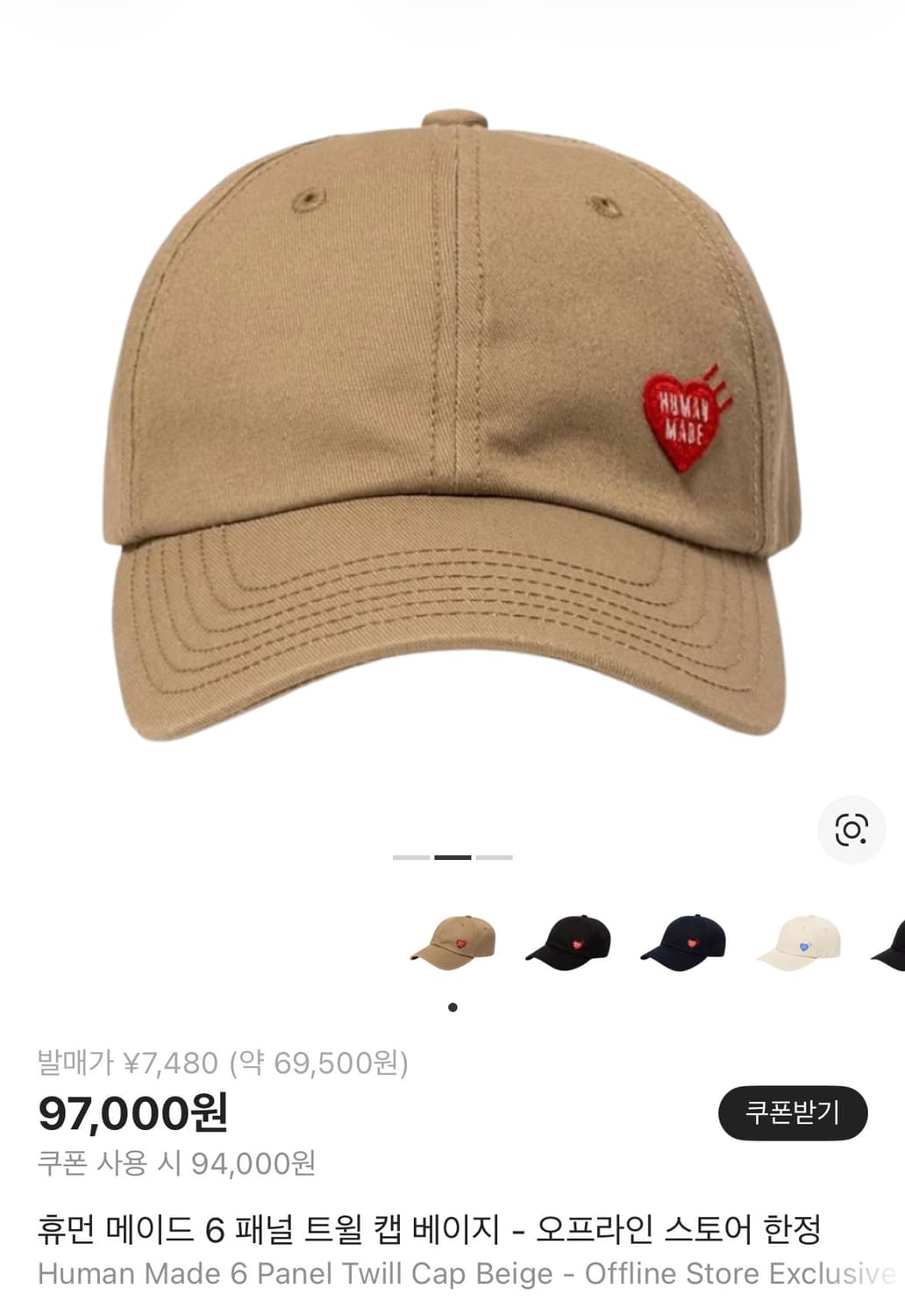Click the red heart logo on the cap image
The width and height of the screenshot is (905, 1316).
pos(681,414)
